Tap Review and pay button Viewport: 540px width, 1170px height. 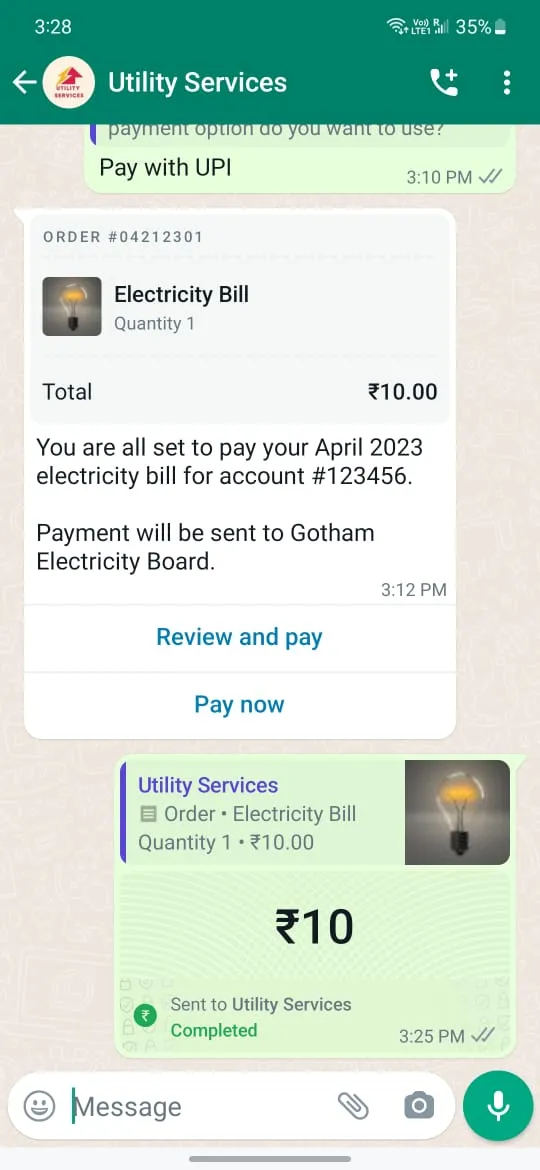[x=239, y=637]
